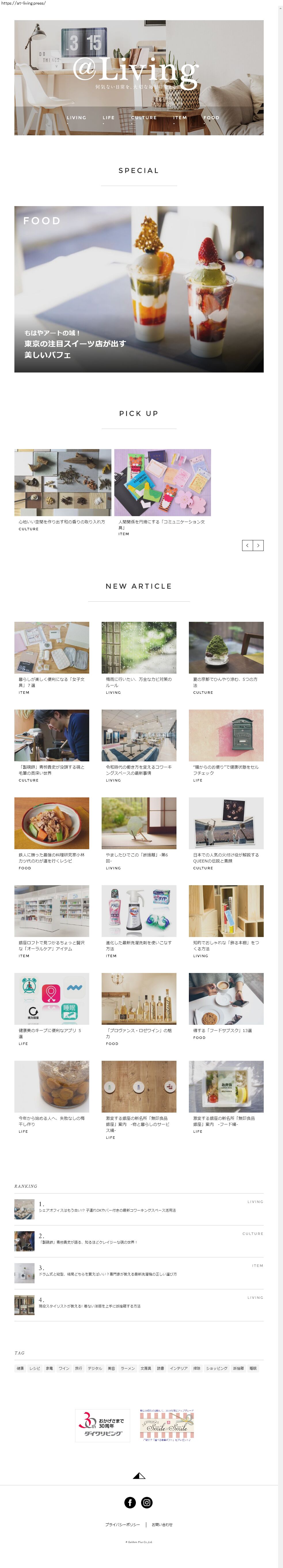Viewport: 283px width, 1568px height.
Task: Open the プライバシーポリシー link
Action: 122,1525
